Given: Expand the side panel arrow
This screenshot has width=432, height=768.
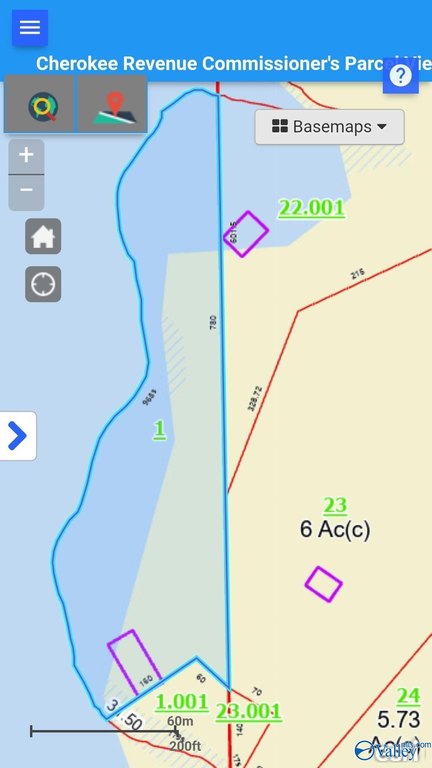Looking at the screenshot, I should tap(18, 436).
